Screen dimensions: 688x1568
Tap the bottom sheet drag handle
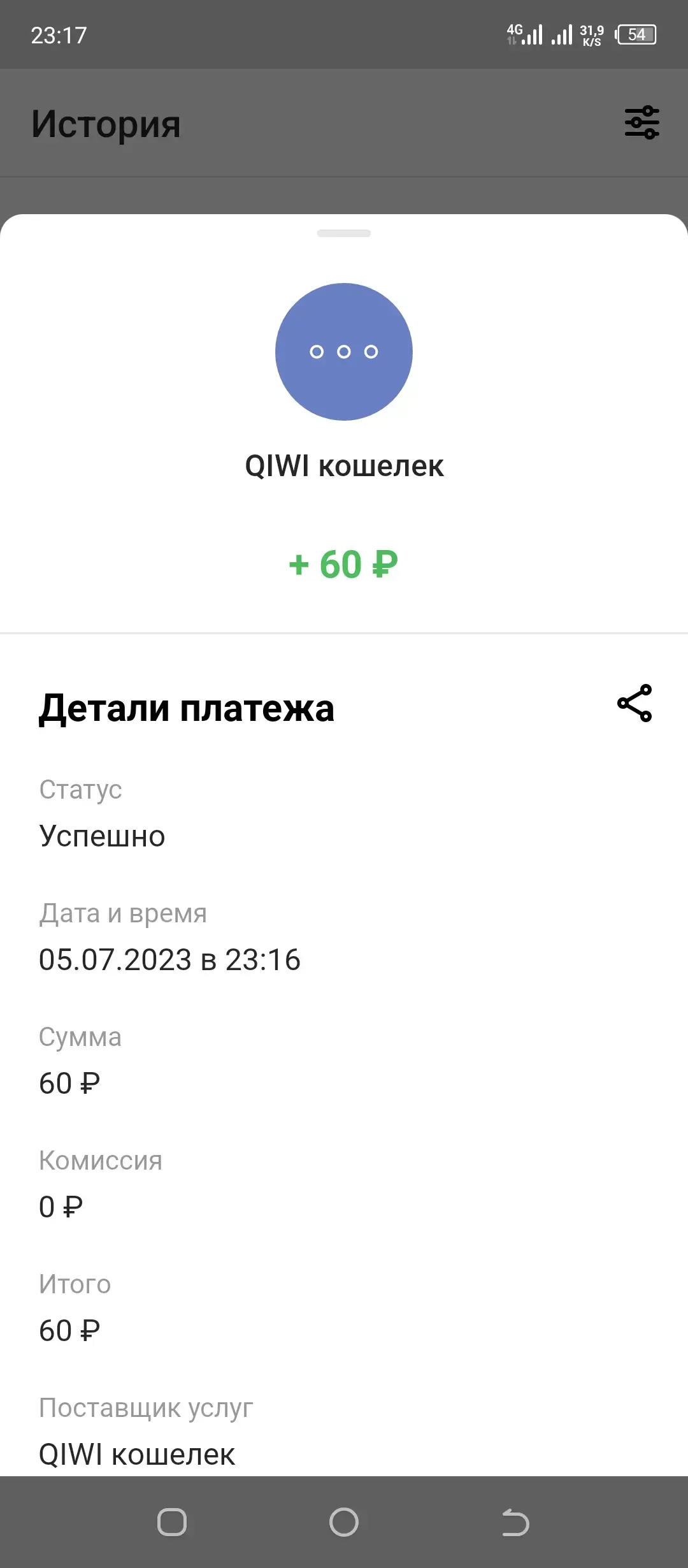[344, 233]
